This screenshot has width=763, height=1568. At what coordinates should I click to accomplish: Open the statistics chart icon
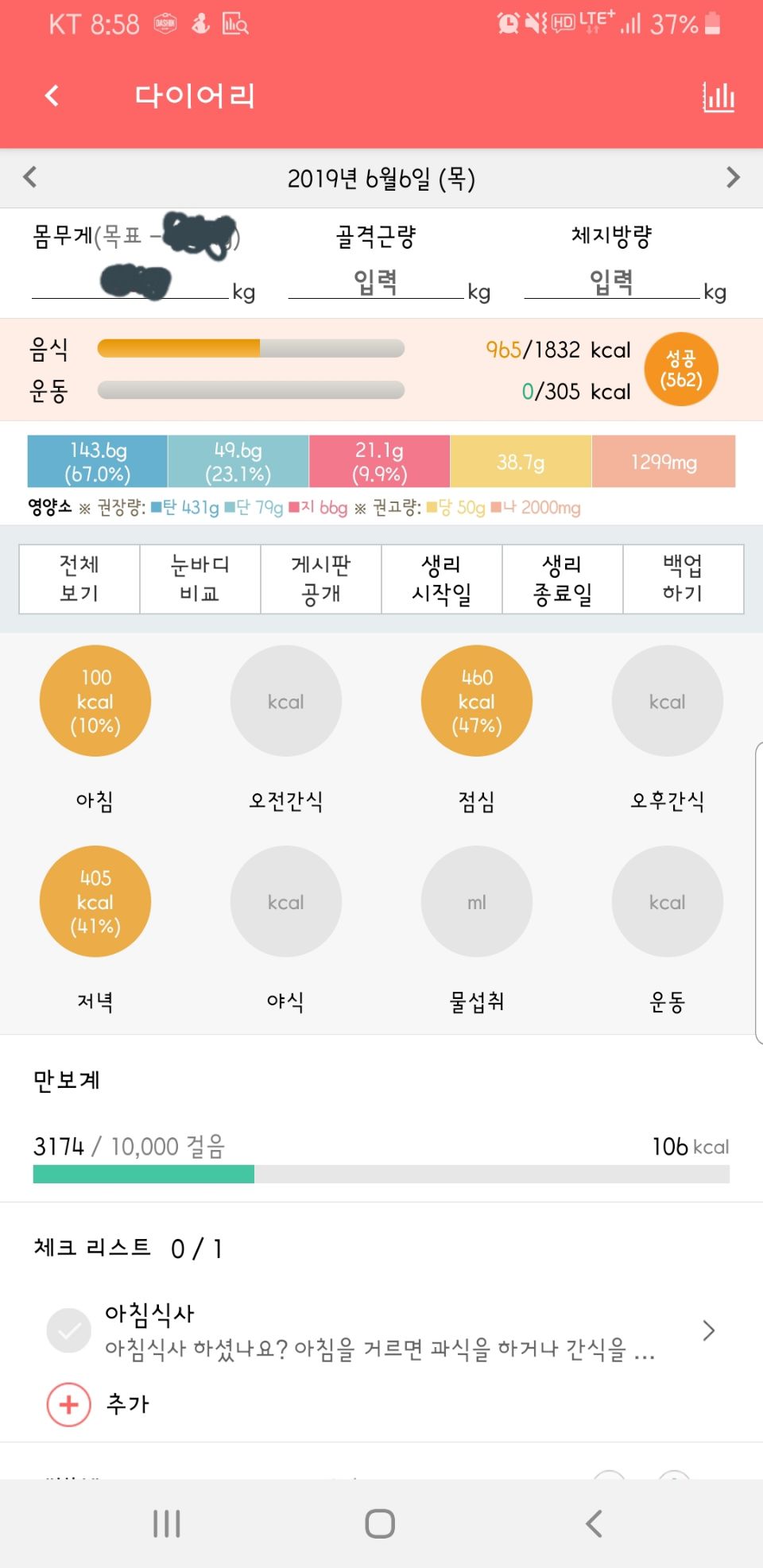718,97
